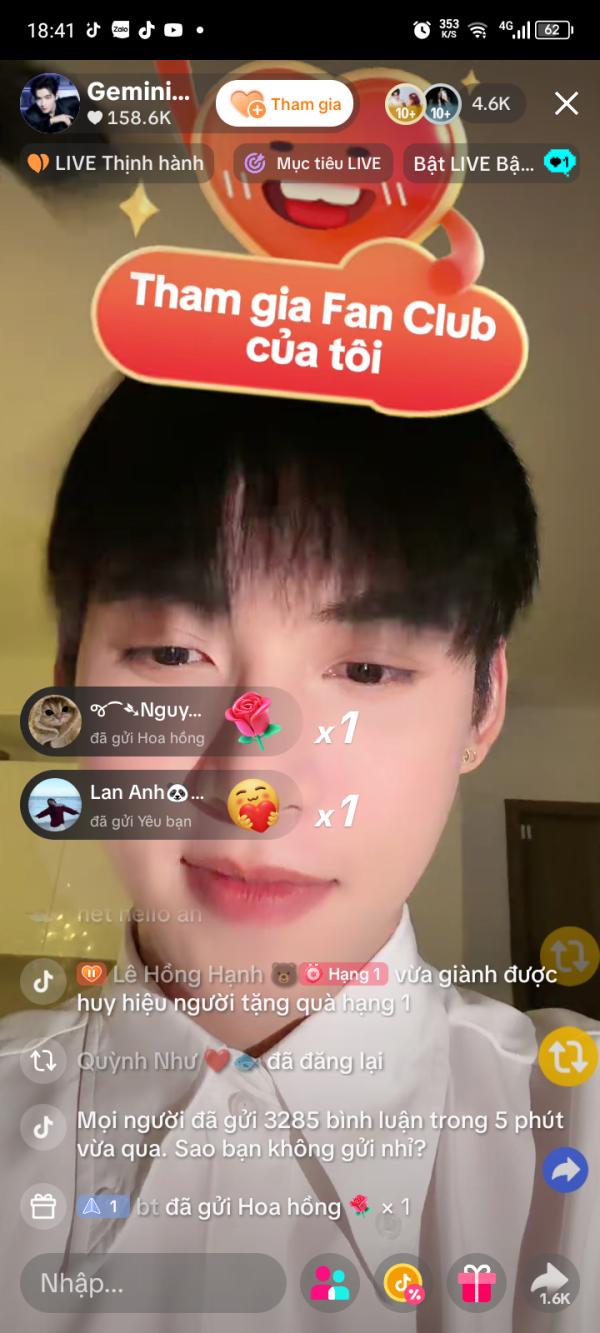Tap the comment input field Nhập...
Screen dimensions: 600x1333
(x=152, y=1283)
